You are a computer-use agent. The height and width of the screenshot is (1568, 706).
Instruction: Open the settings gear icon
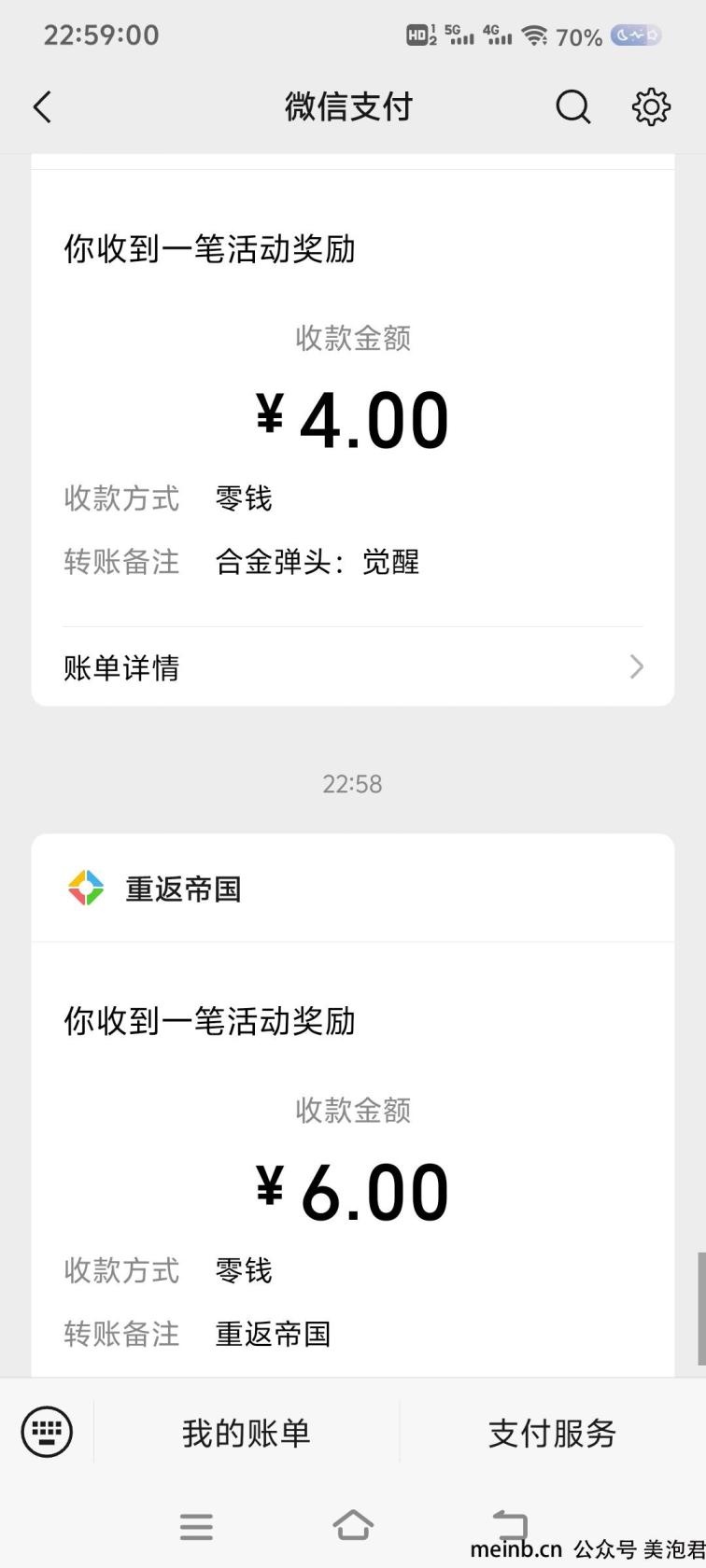click(x=651, y=107)
